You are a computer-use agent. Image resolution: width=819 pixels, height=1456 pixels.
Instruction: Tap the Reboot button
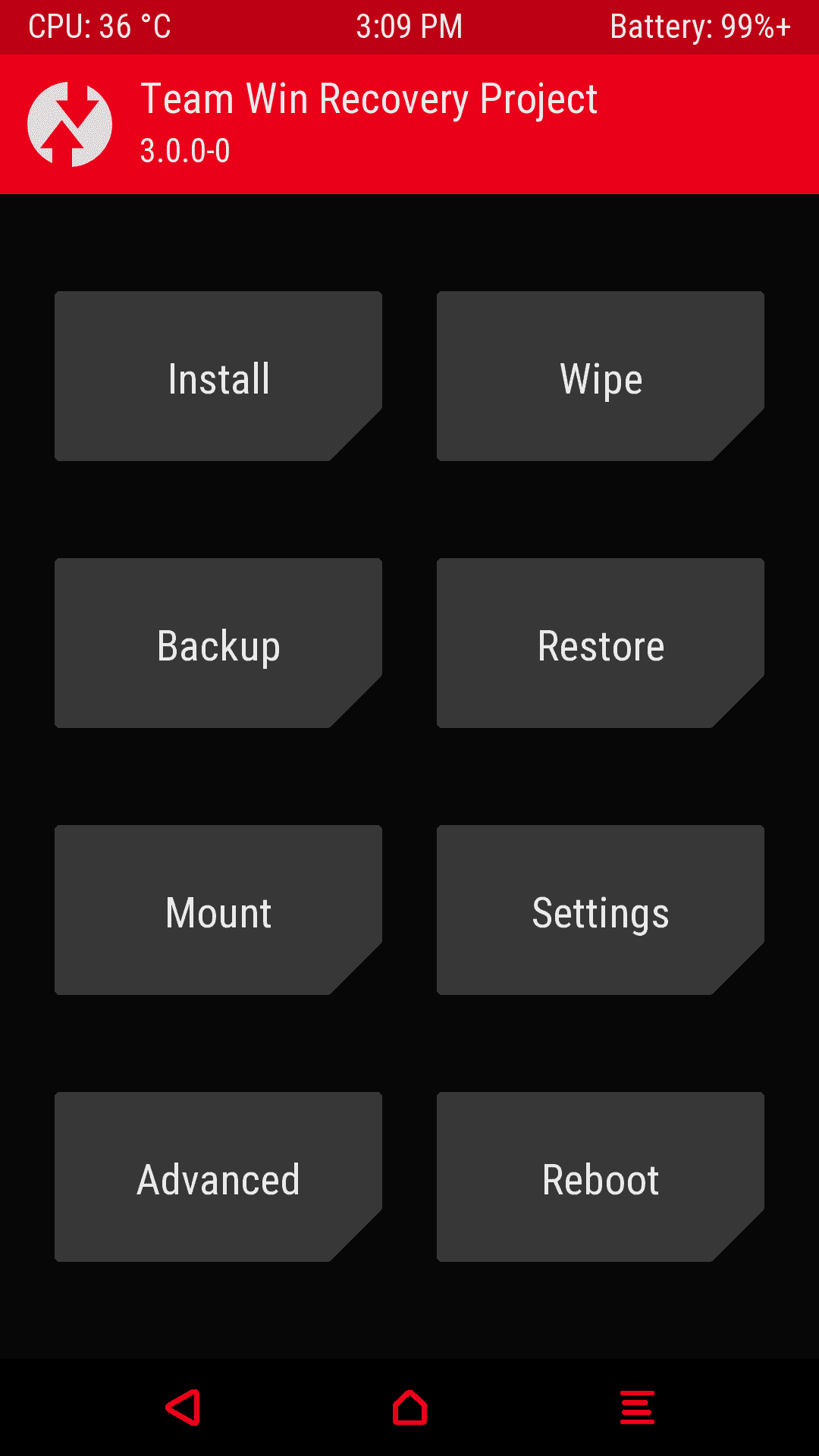coord(601,1177)
